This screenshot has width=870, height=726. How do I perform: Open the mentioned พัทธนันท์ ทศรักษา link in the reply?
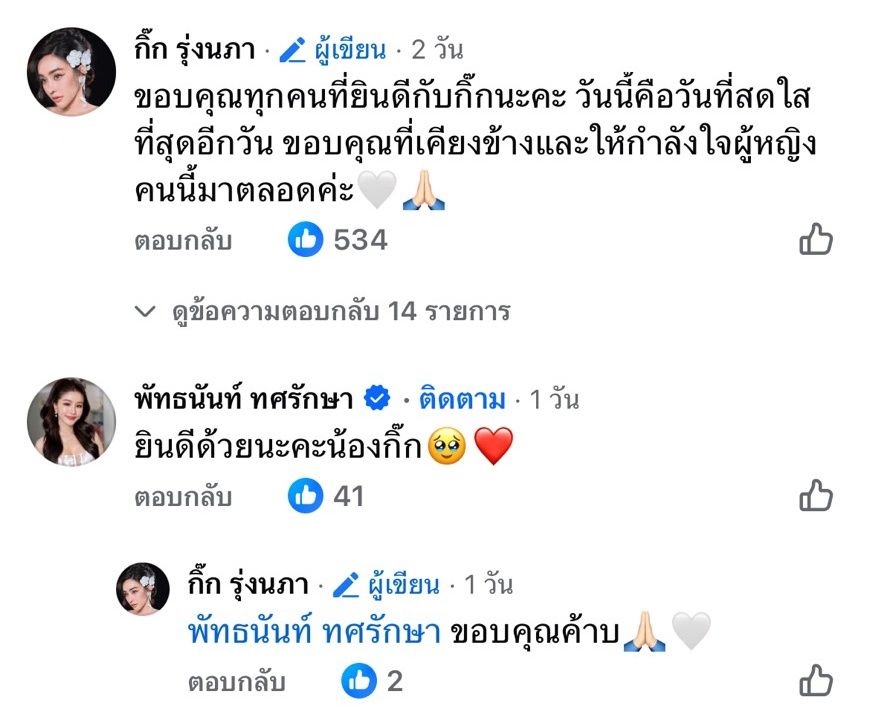[313, 632]
